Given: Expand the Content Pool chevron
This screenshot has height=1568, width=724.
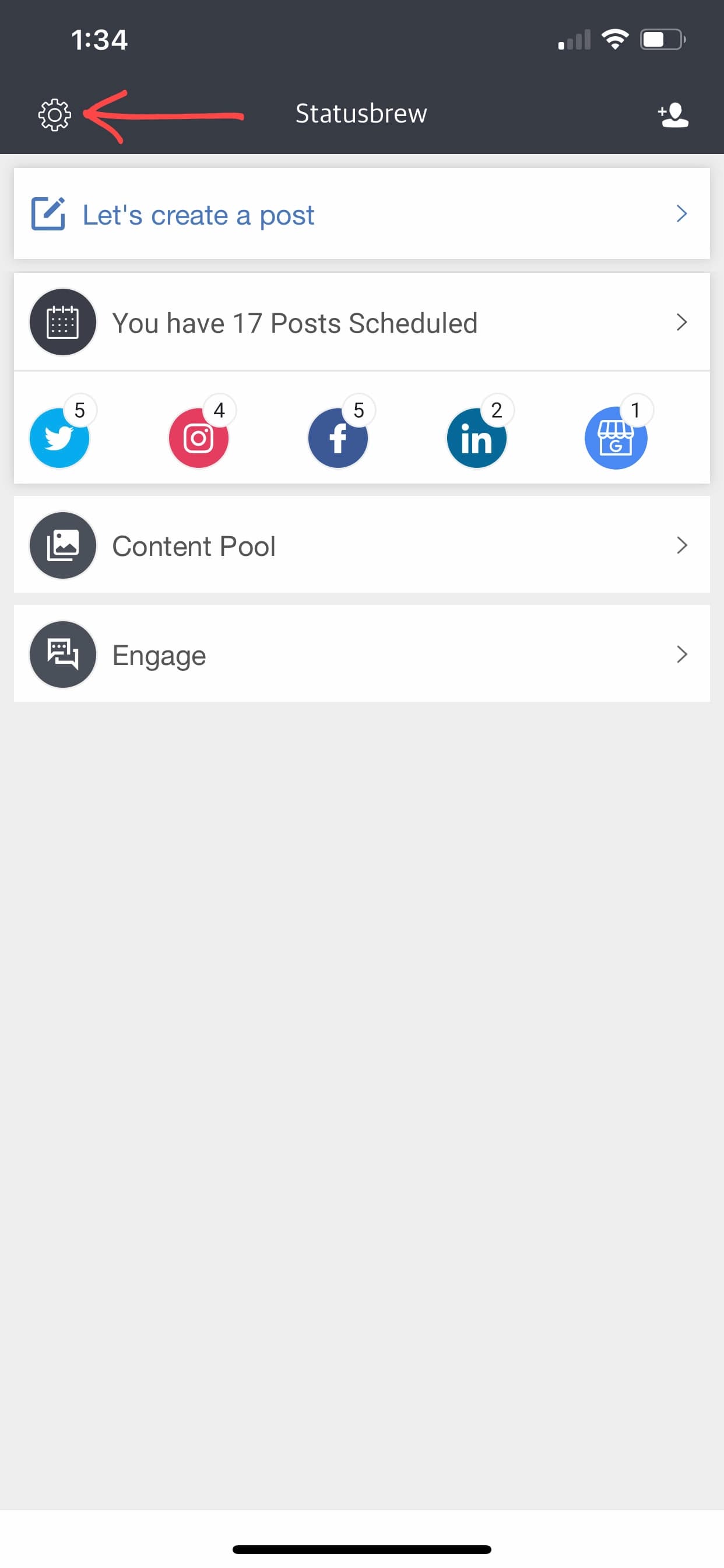Looking at the screenshot, I should pos(681,545).
